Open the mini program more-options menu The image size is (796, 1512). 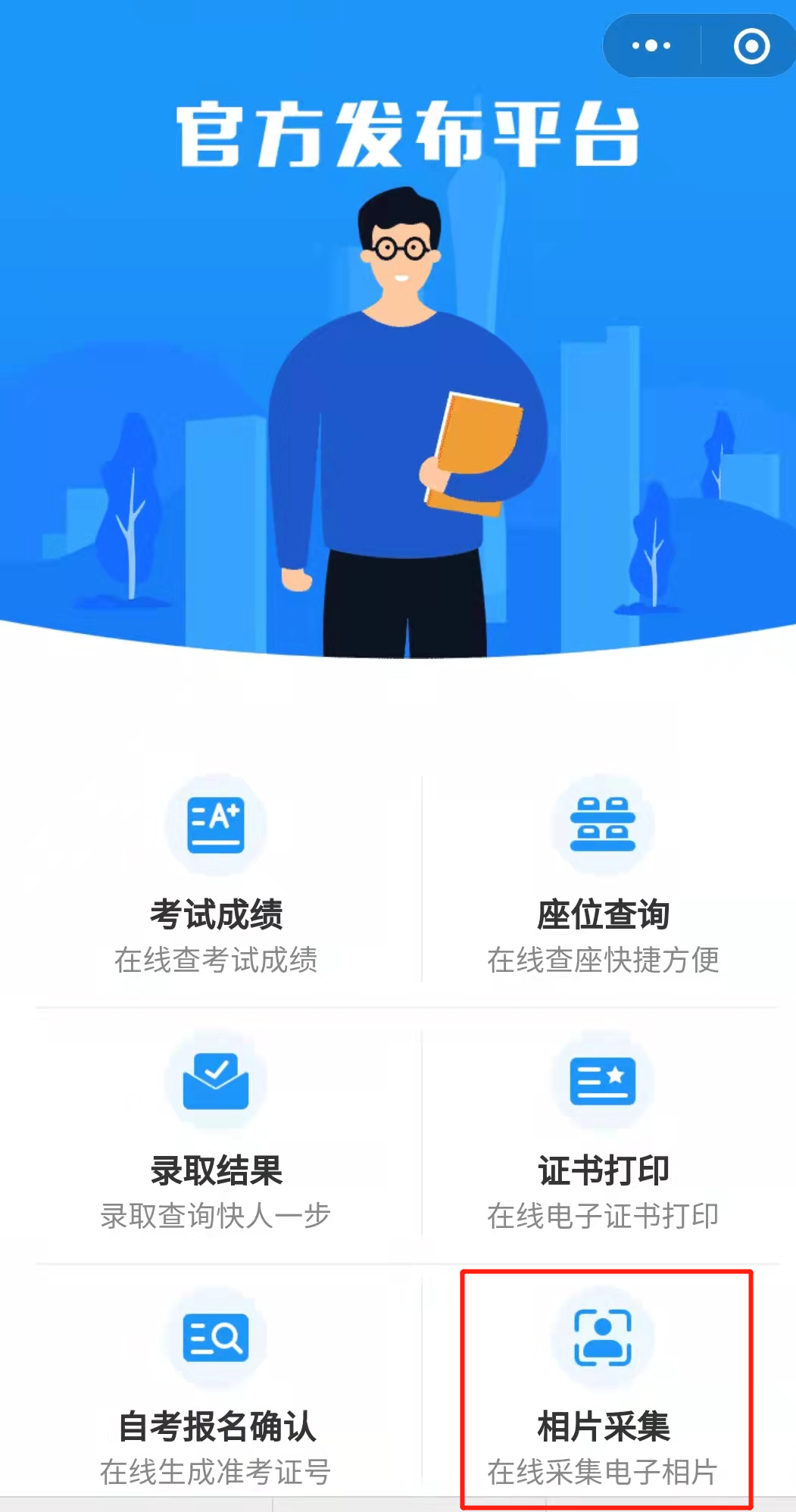(651, 45)
